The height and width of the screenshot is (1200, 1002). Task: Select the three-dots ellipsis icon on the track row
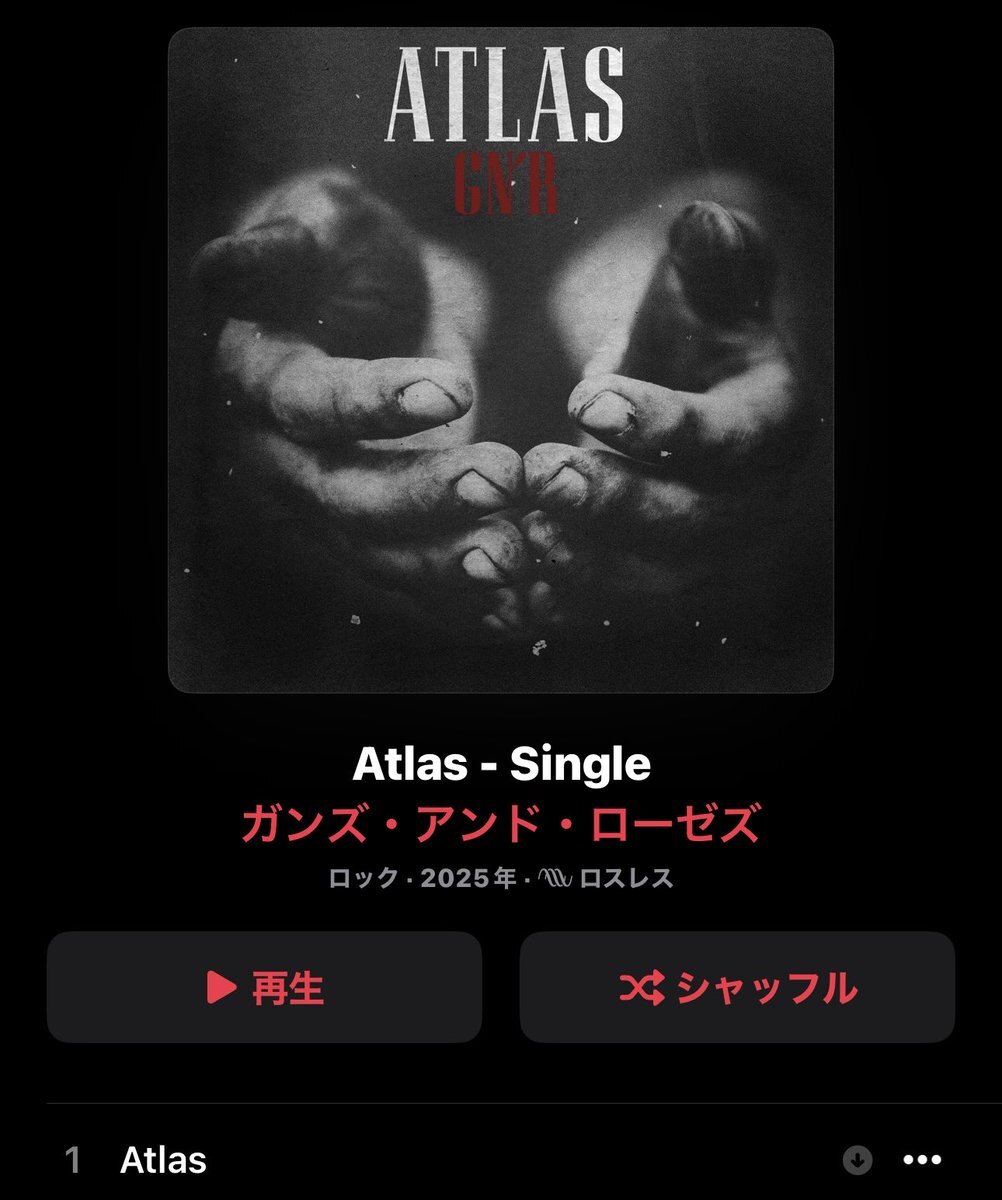tap(922, 1160)
